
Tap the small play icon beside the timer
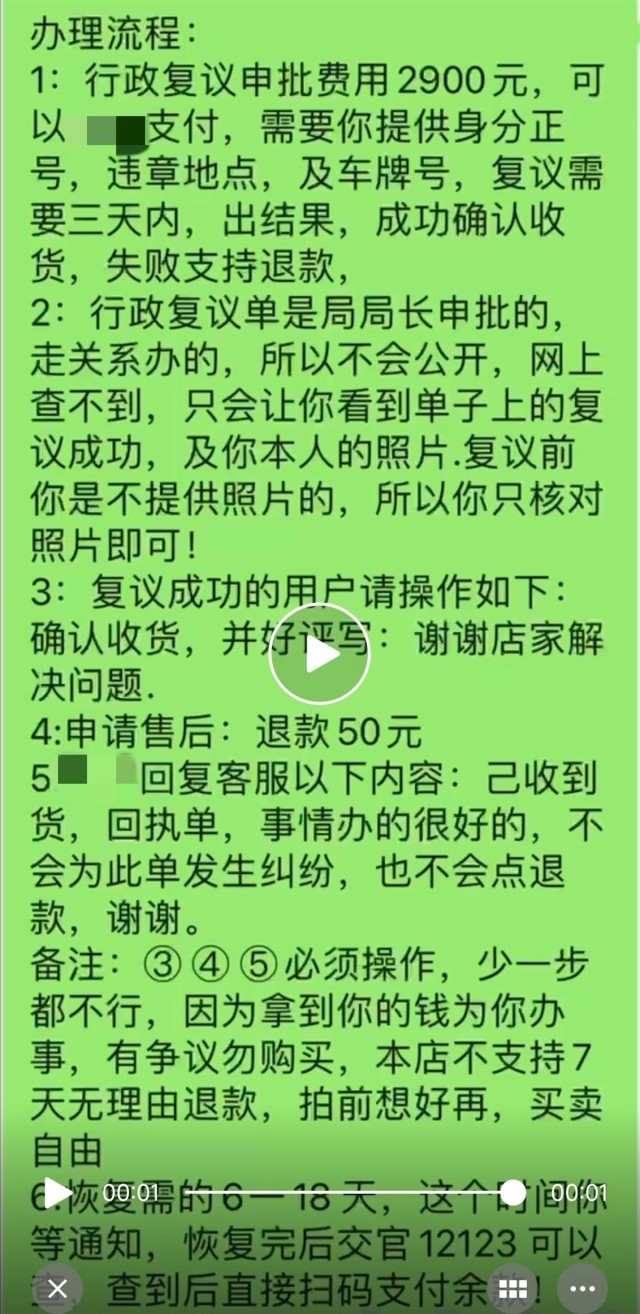pos(56,1192)
